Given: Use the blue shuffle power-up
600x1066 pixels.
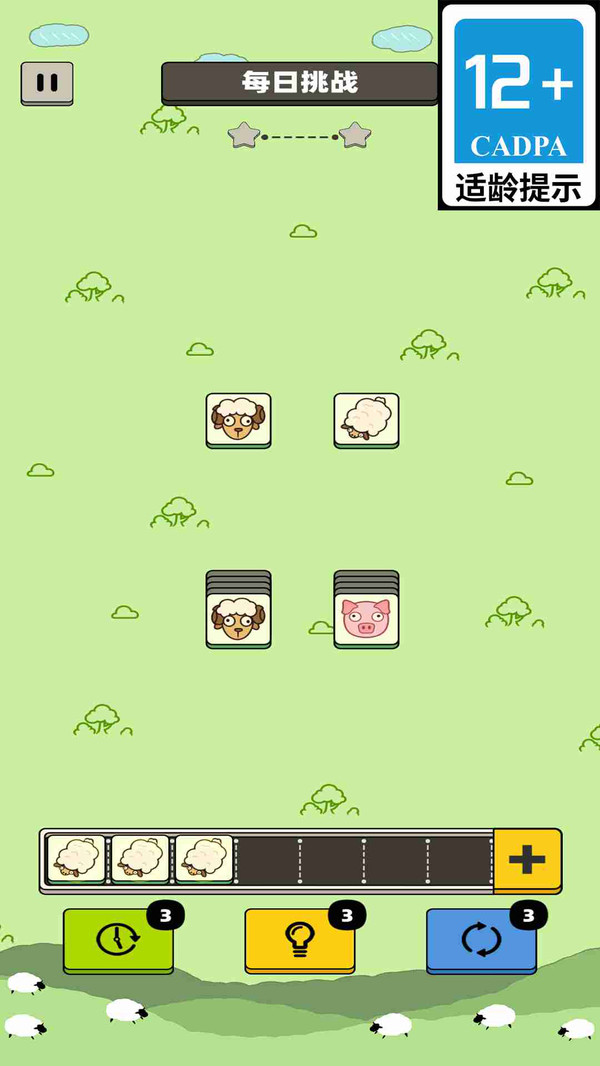Looking at the screenshot, I should tap(481, 941).
